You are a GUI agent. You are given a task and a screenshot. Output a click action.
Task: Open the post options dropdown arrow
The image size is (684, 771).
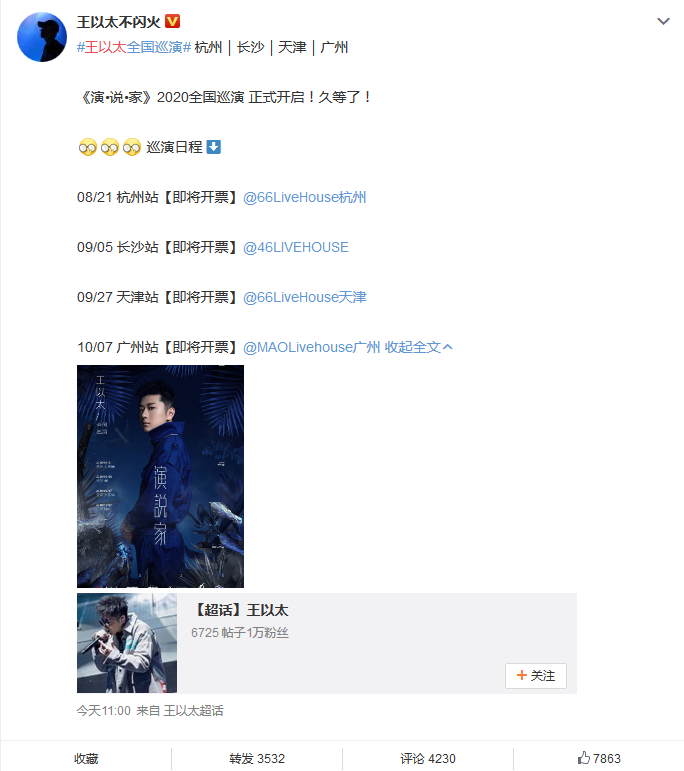click(663, 22)
